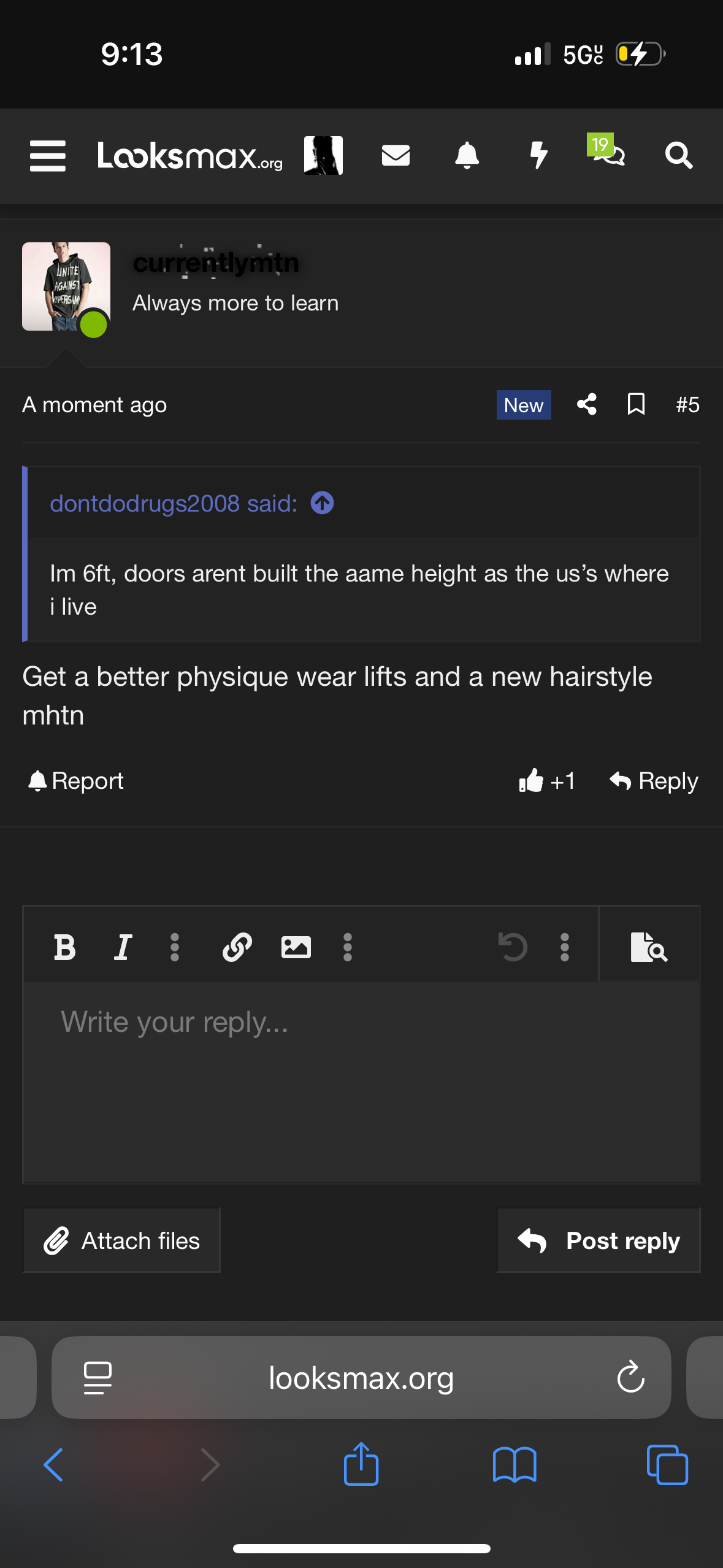Screen dimensions: 723x1568
Task: Toggle italic formatting in the editor
Action: 123,947
